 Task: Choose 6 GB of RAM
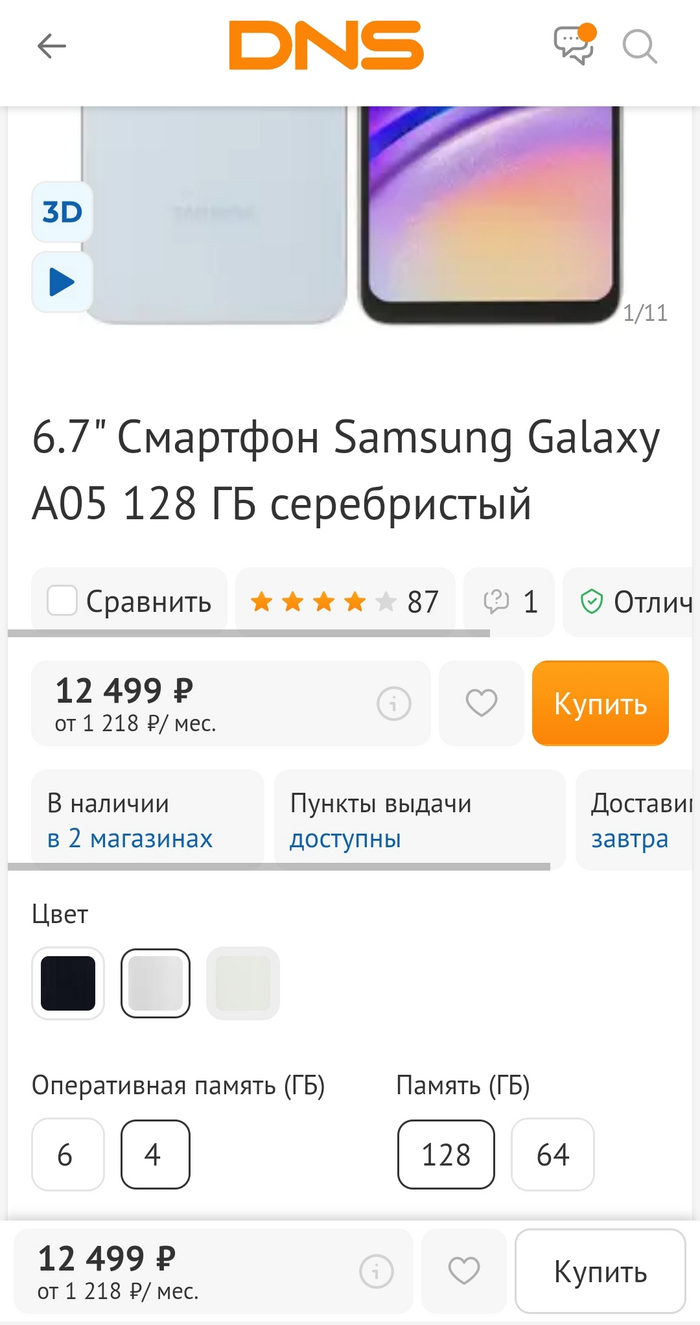[x=67, y=1154]
